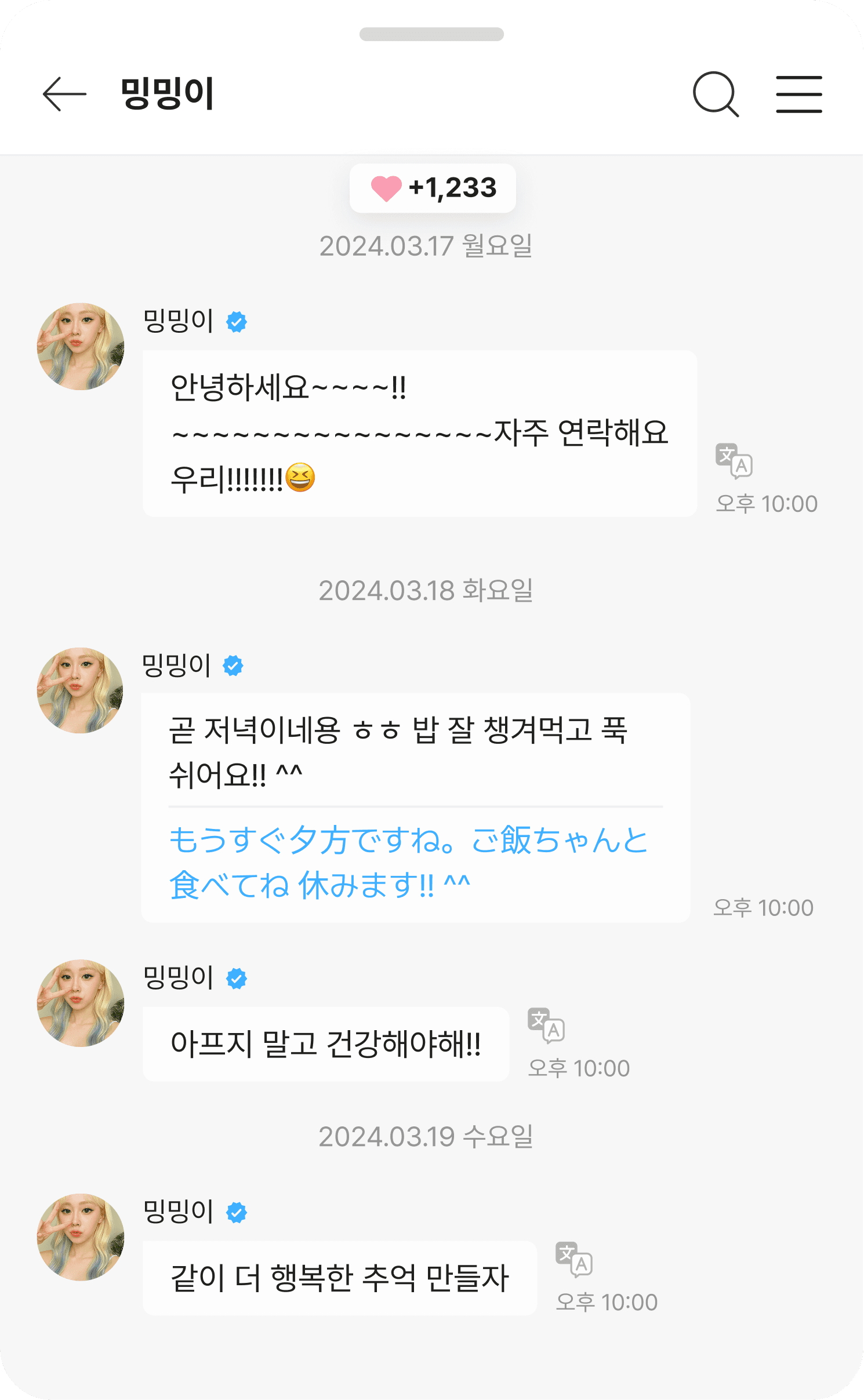Viewport: 864px width, 1400px height.
Task: Pull the top drag handle
Action: point(431,34)
